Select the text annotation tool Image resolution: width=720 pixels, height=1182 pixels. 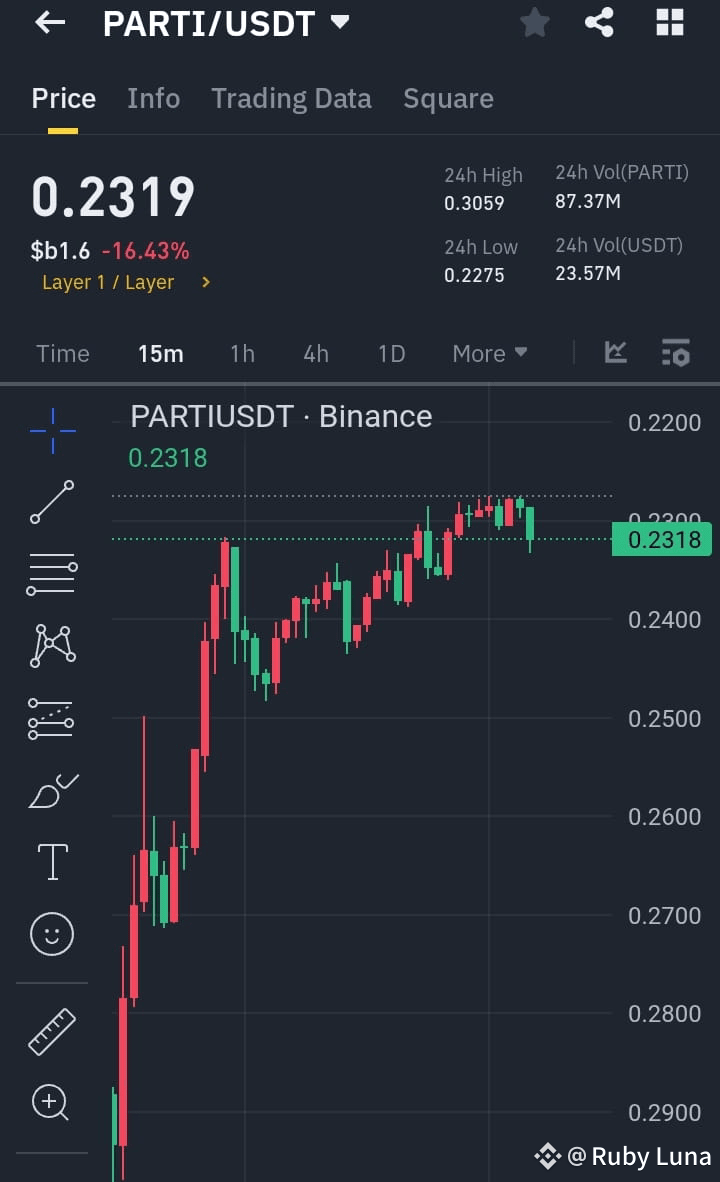[x=51, y=861]
